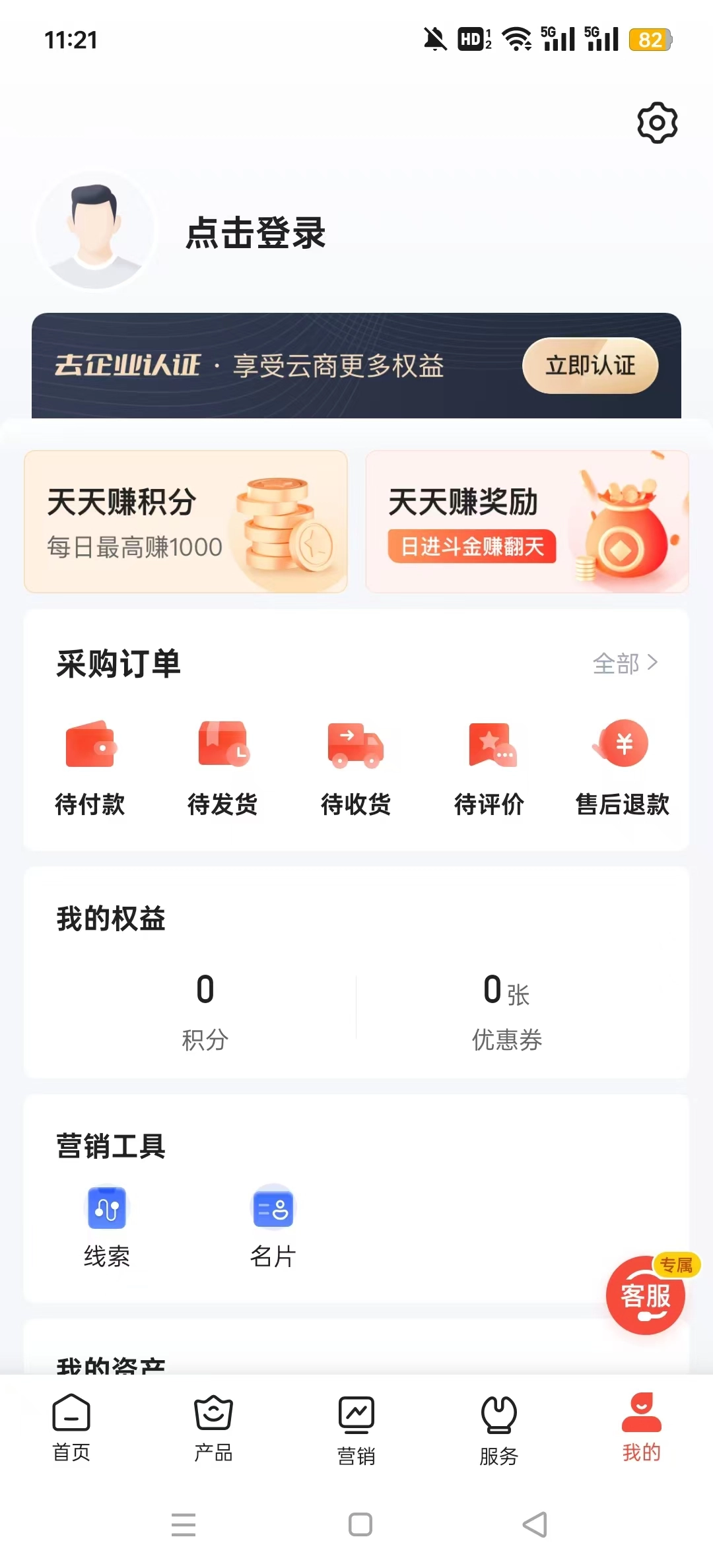The image size is (713, 1568).
Task: Tap 立即认证 to verify enterprise
Action: pos(591,365)
